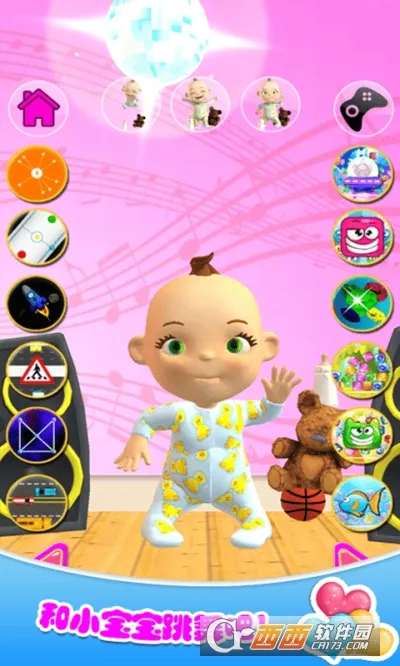This screenshot has width=400, height=666.
Task: Tap the dancing baby character
Action: point(204,404)
